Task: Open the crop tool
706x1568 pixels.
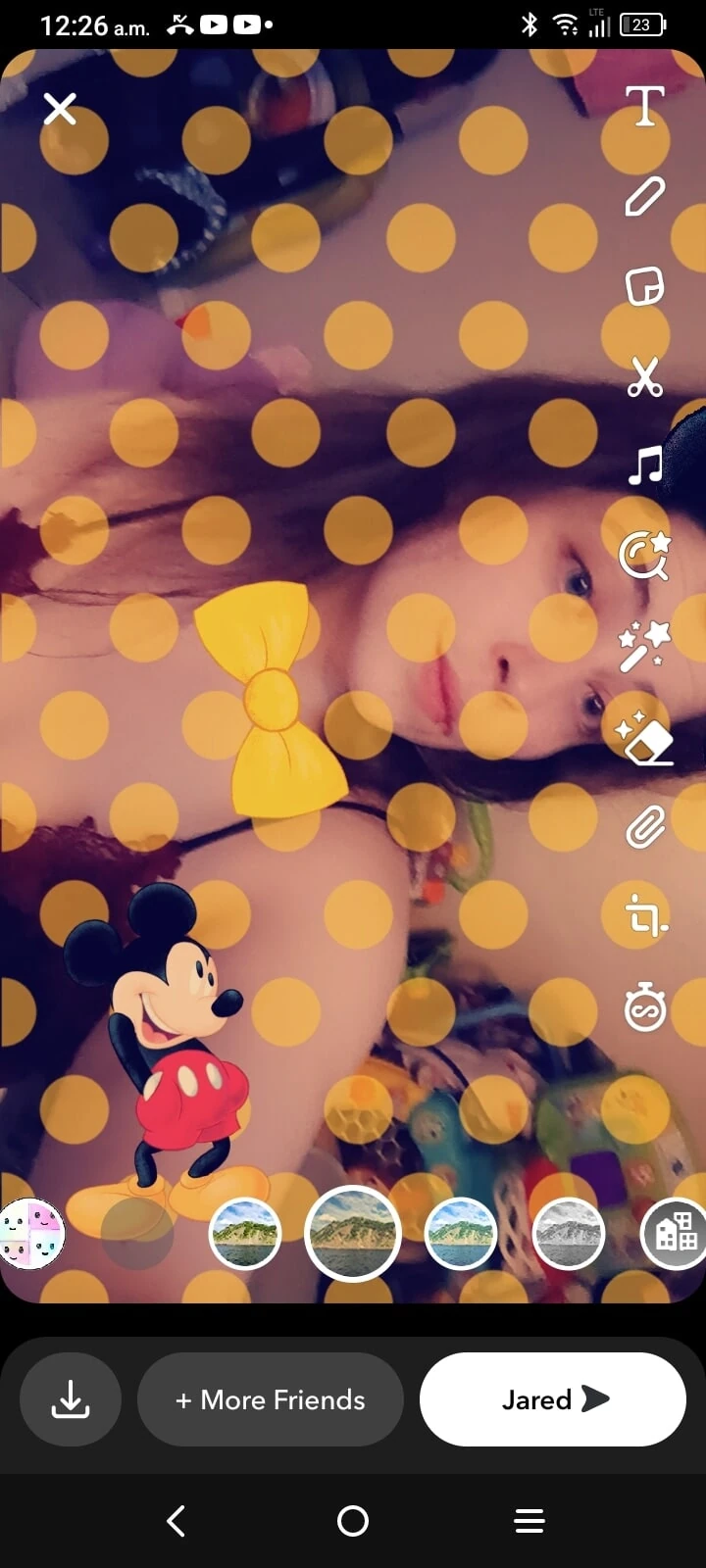Action: click(644, 918)
